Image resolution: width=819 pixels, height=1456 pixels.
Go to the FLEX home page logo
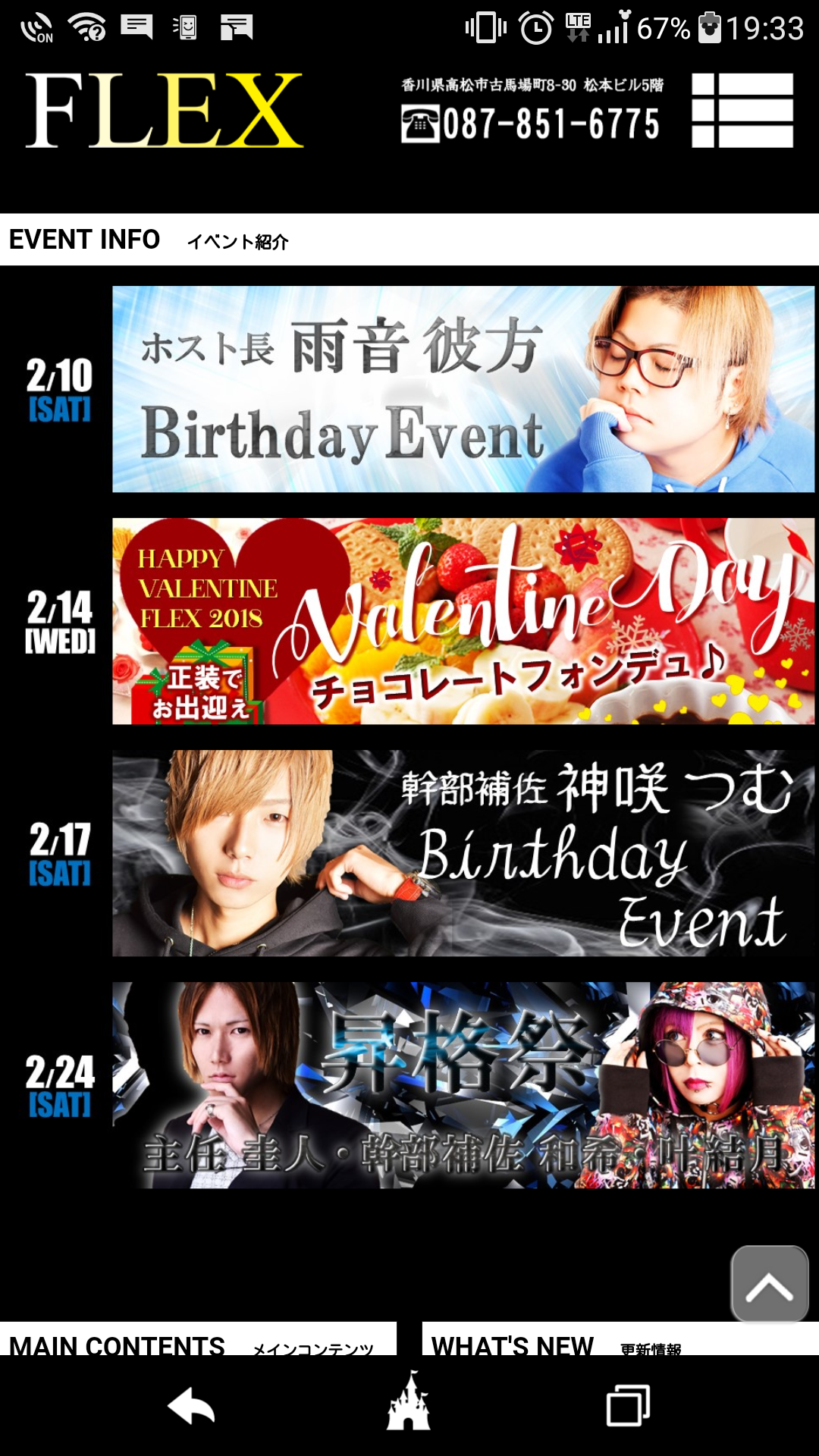[165, 111]
